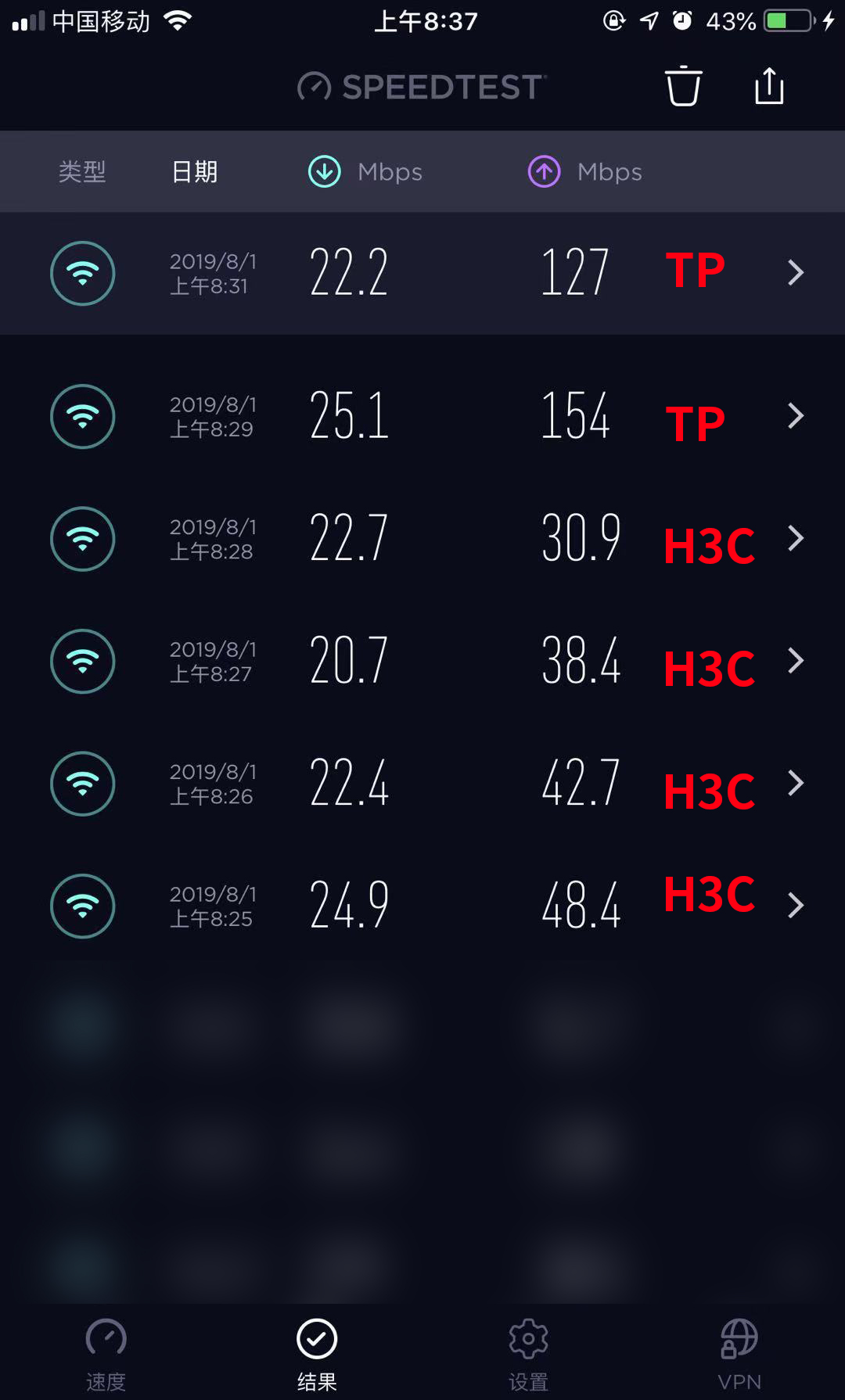View details of the 上午8:27 result
The image size is (845, 1400).
[x=422, y=661]
